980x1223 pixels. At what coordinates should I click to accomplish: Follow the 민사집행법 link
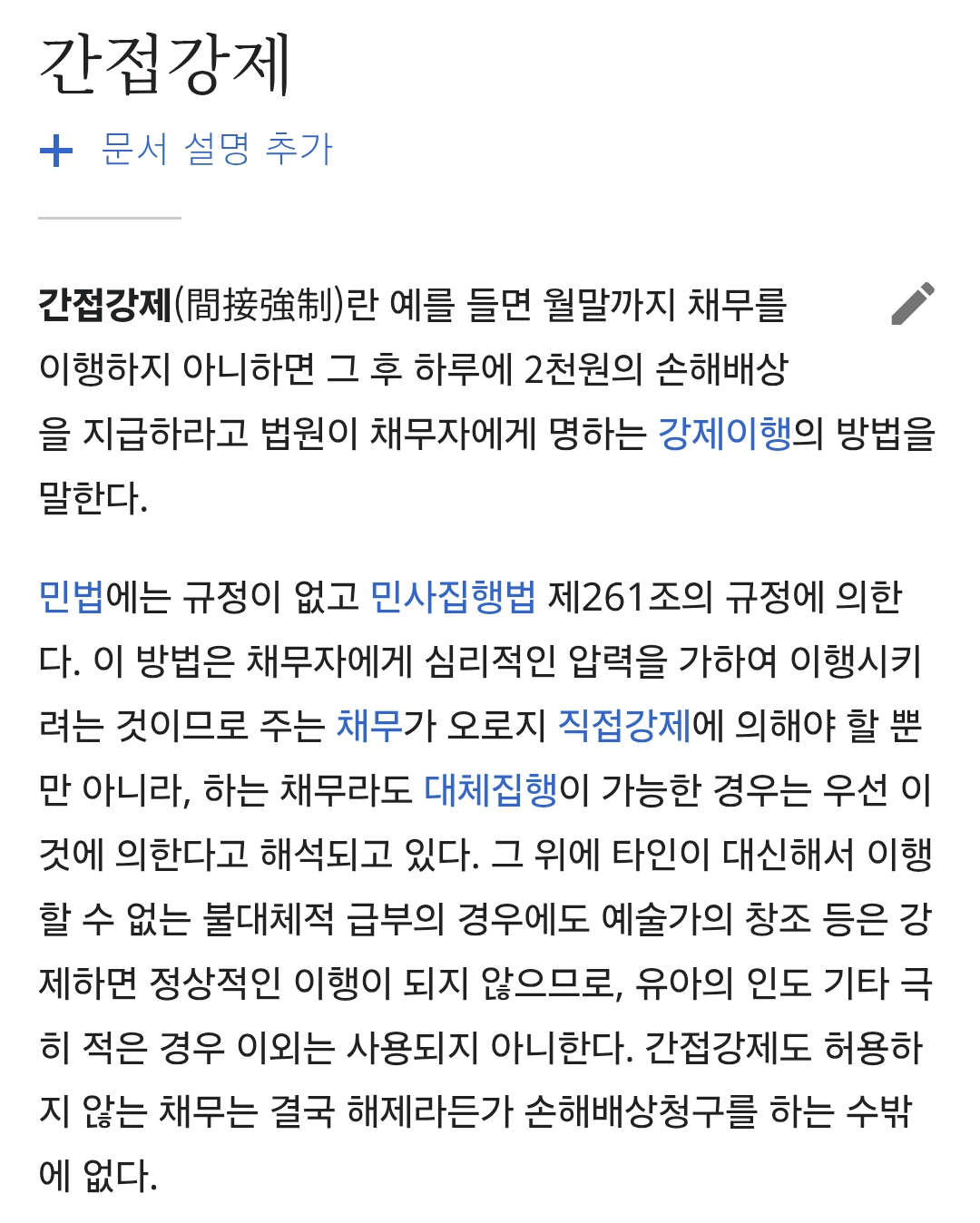453,596
